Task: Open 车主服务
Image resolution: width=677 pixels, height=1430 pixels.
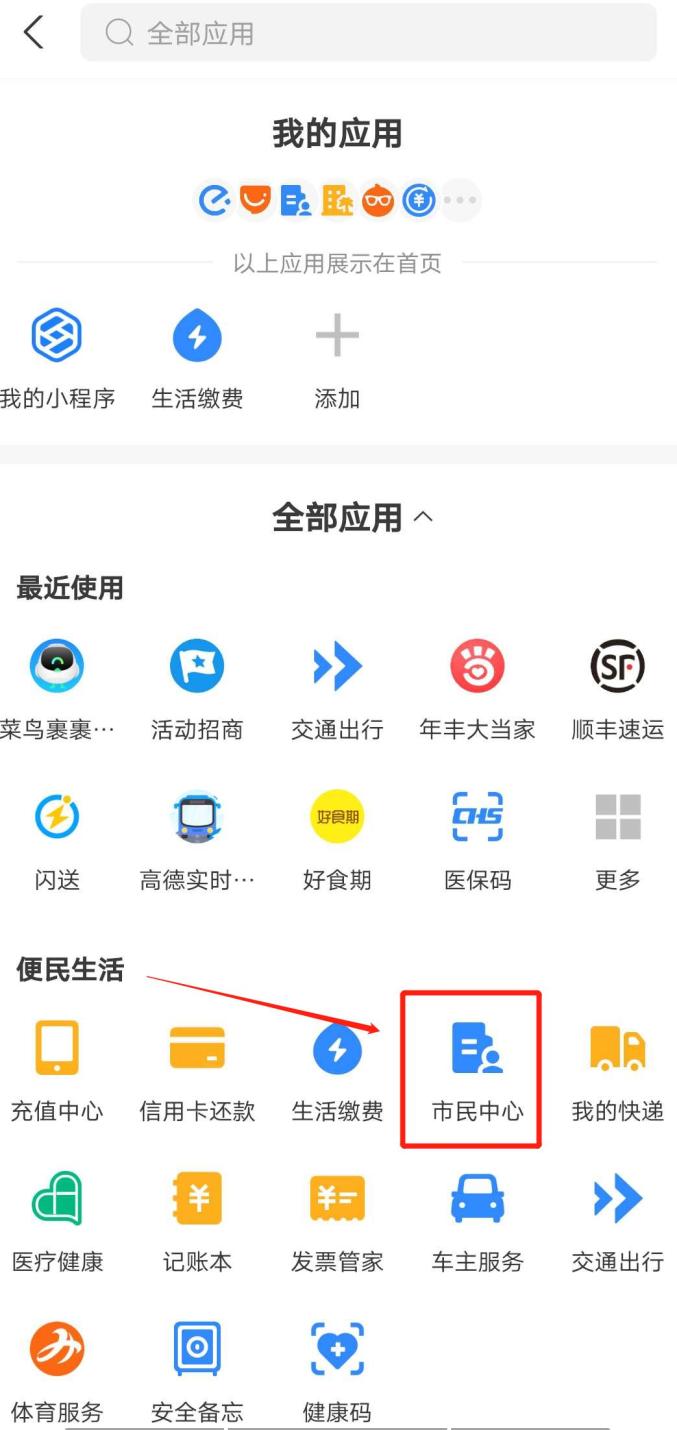Action: [477, 1220]
